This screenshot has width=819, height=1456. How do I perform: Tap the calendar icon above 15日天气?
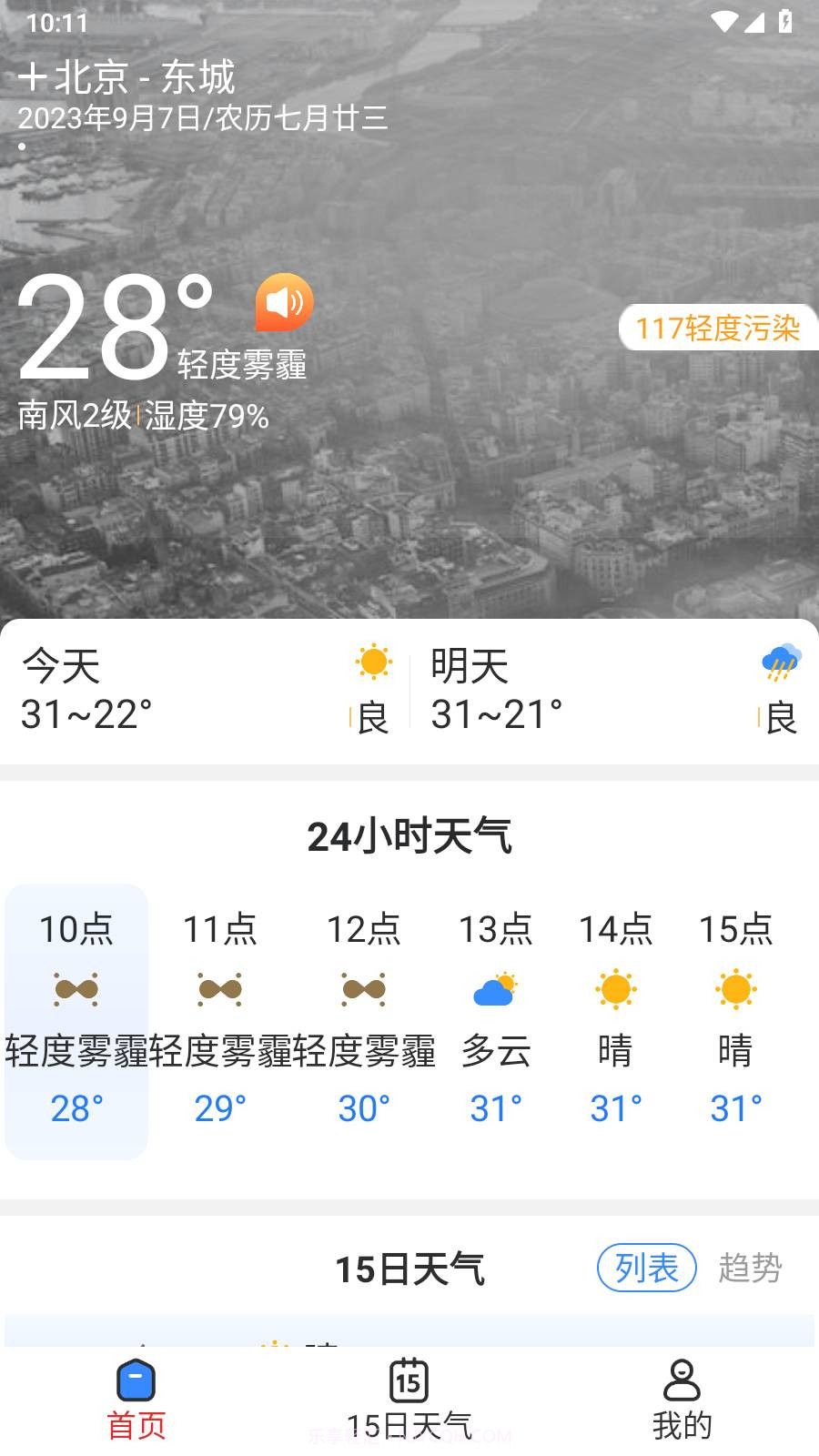409,1380
